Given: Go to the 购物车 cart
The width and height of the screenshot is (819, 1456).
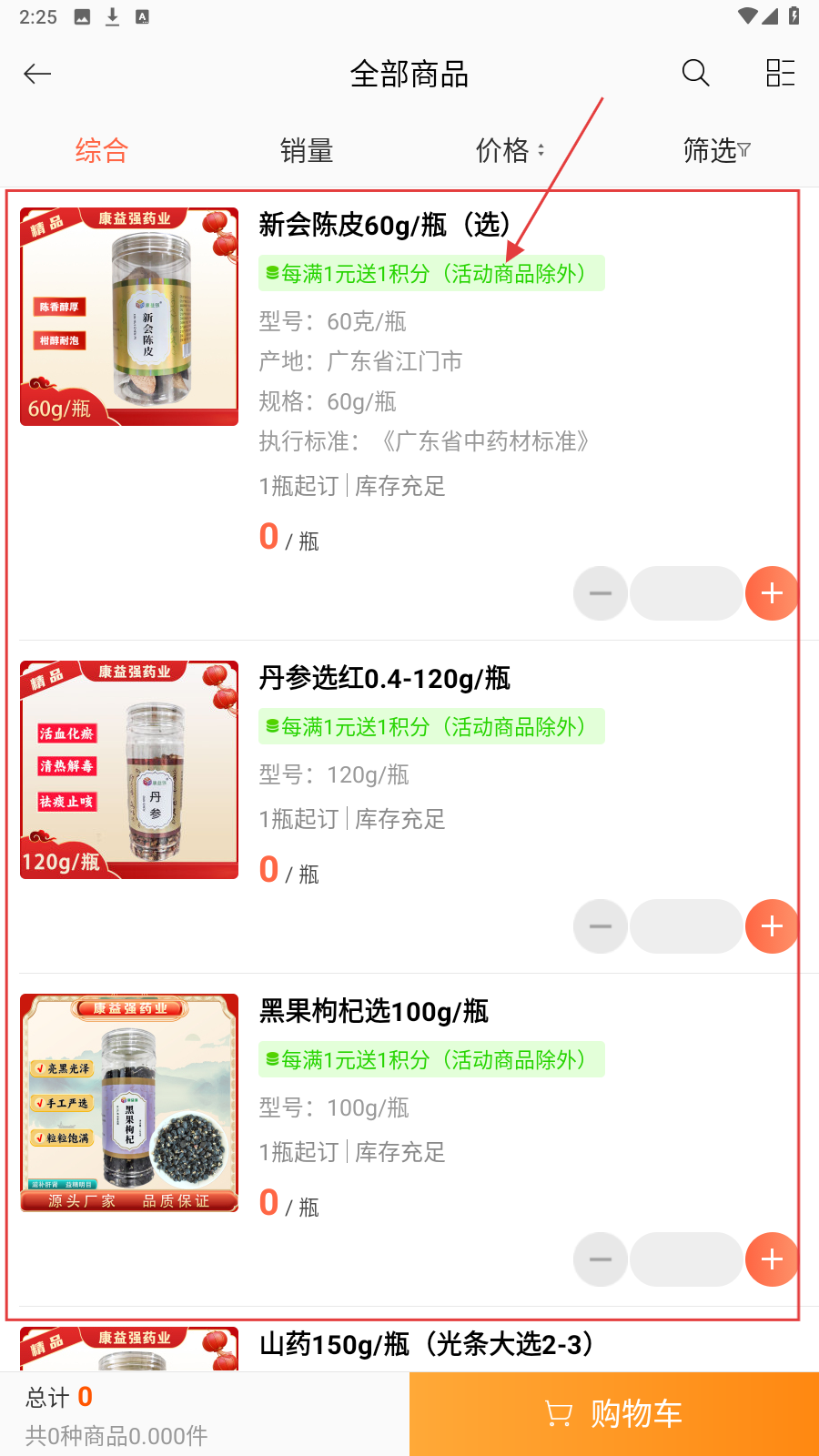Looking at the screenshot, I should point(614,1414).
